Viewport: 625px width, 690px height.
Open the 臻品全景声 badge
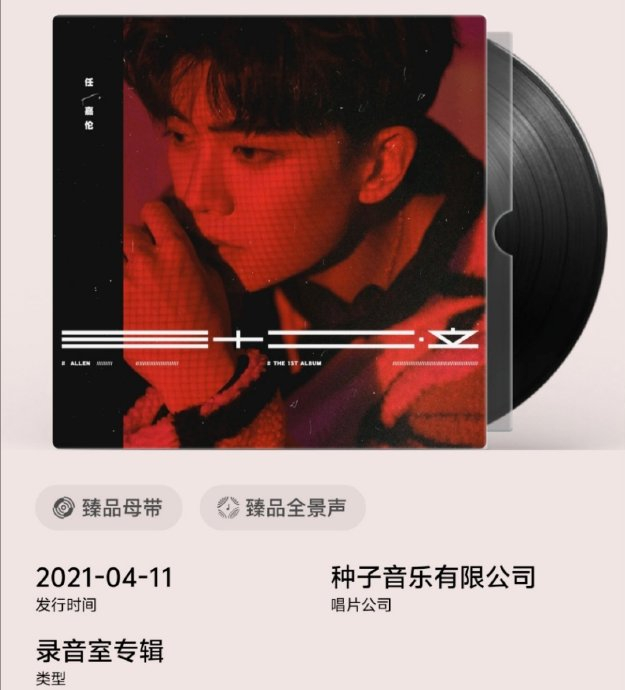point(283,508)
